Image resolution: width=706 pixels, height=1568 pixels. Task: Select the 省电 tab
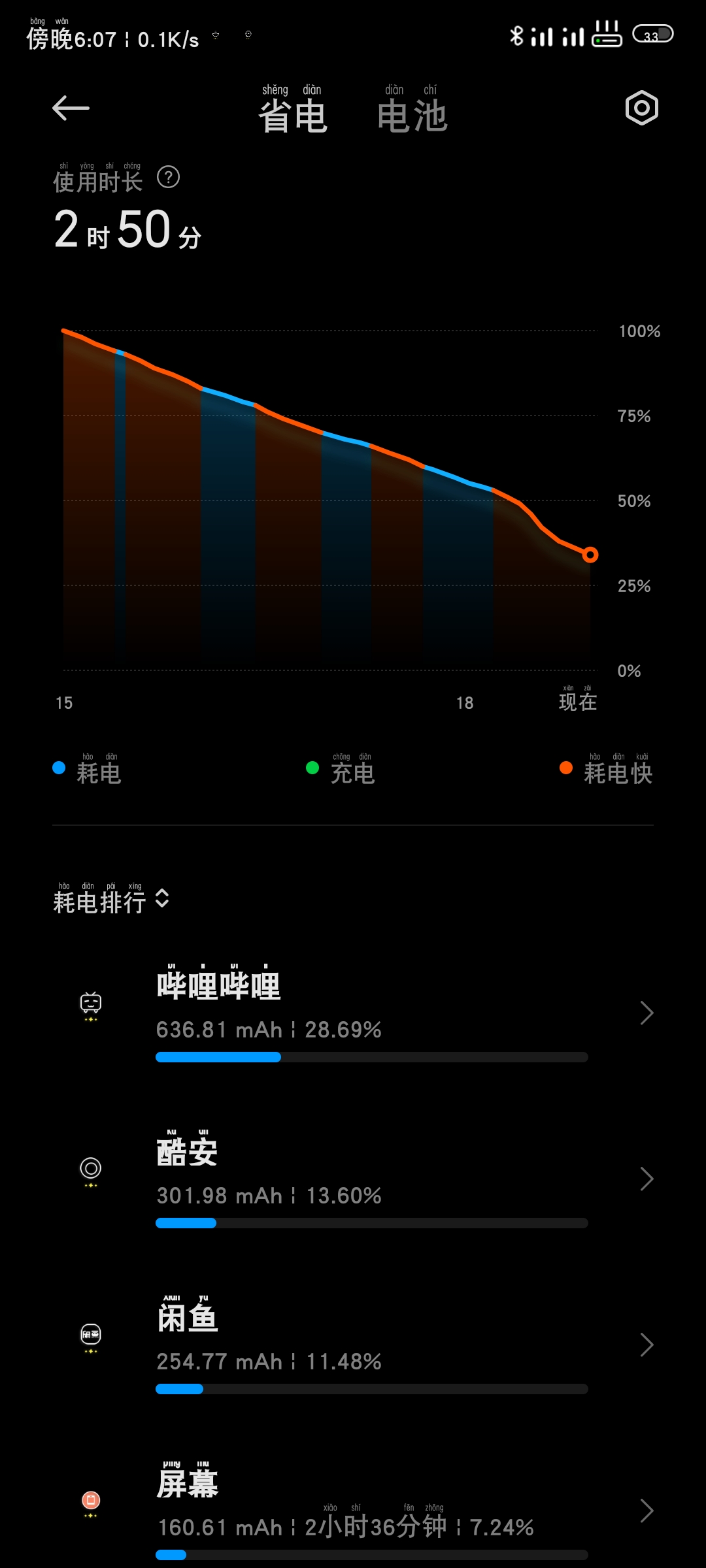293,110
